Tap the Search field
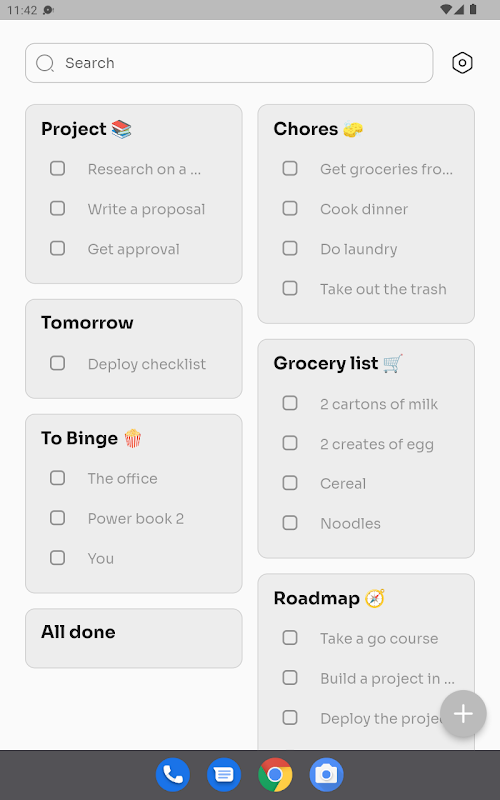Image resolution: width=500 pixels, height=800 pixels. tap(229, 63)
